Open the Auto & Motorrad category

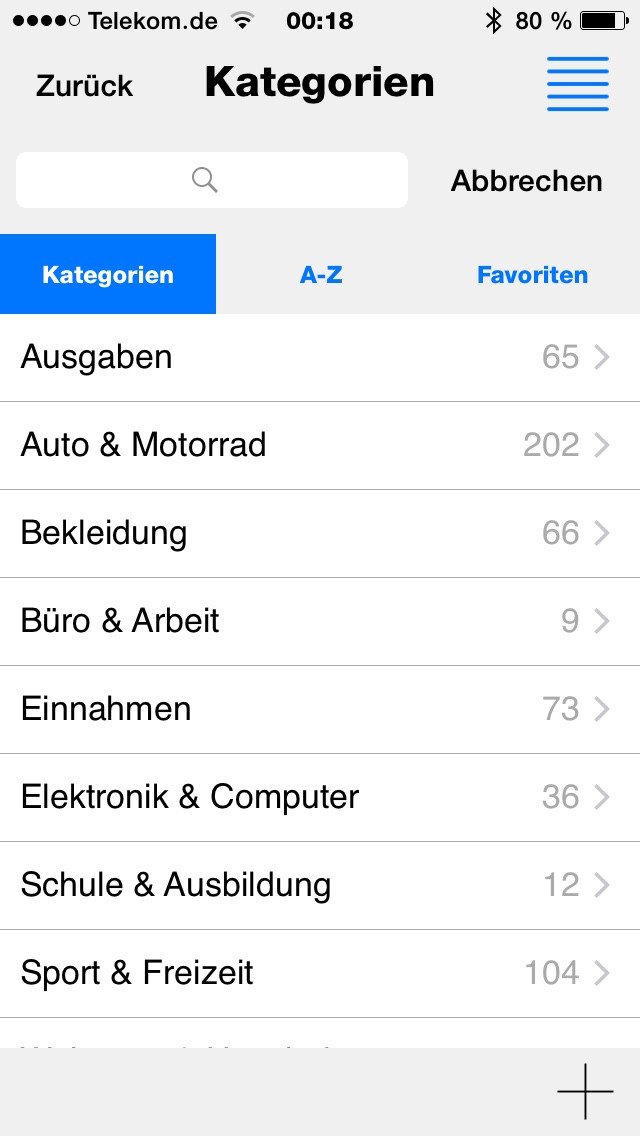[x=320, y=446]
